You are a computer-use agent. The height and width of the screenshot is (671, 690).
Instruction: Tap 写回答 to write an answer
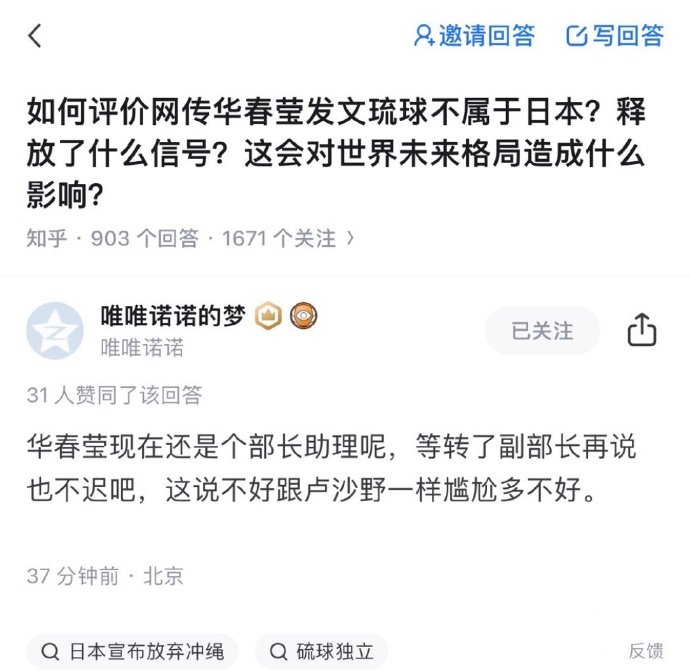coord(615,36)
